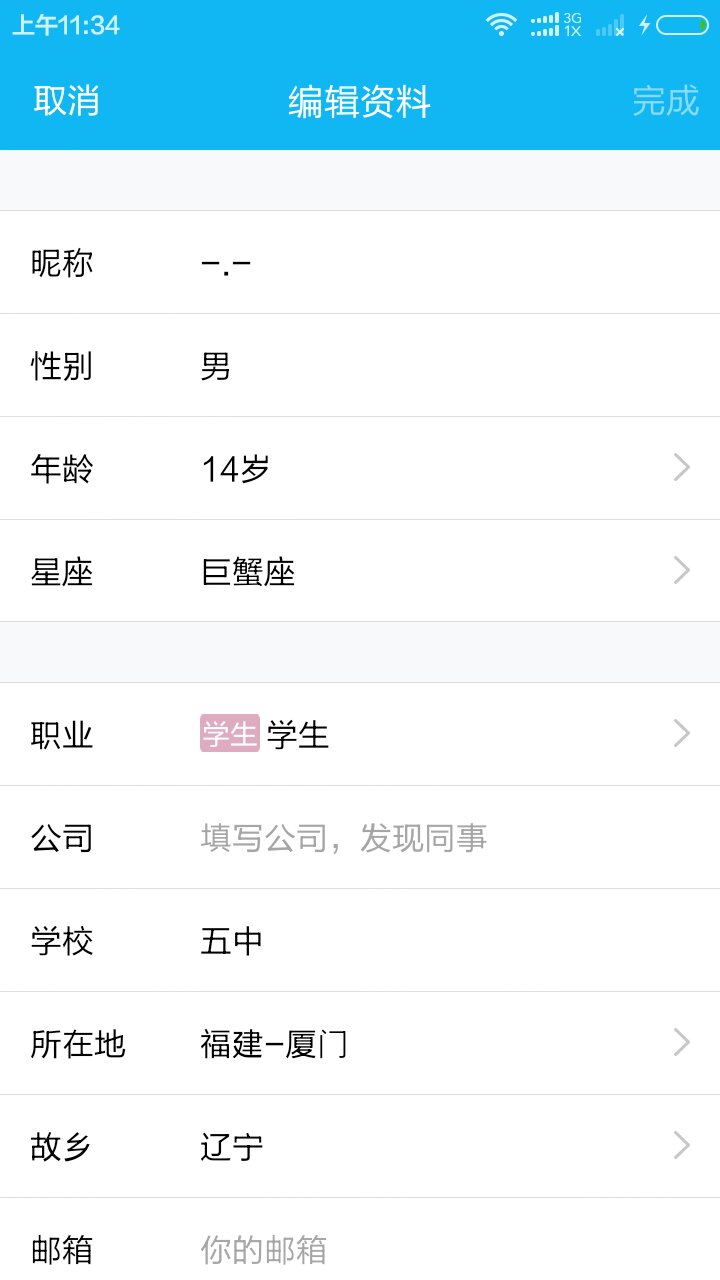Screen dimensions: 720x1280
Task: Open the 所在地 location row
Action: coord(360,1044)
